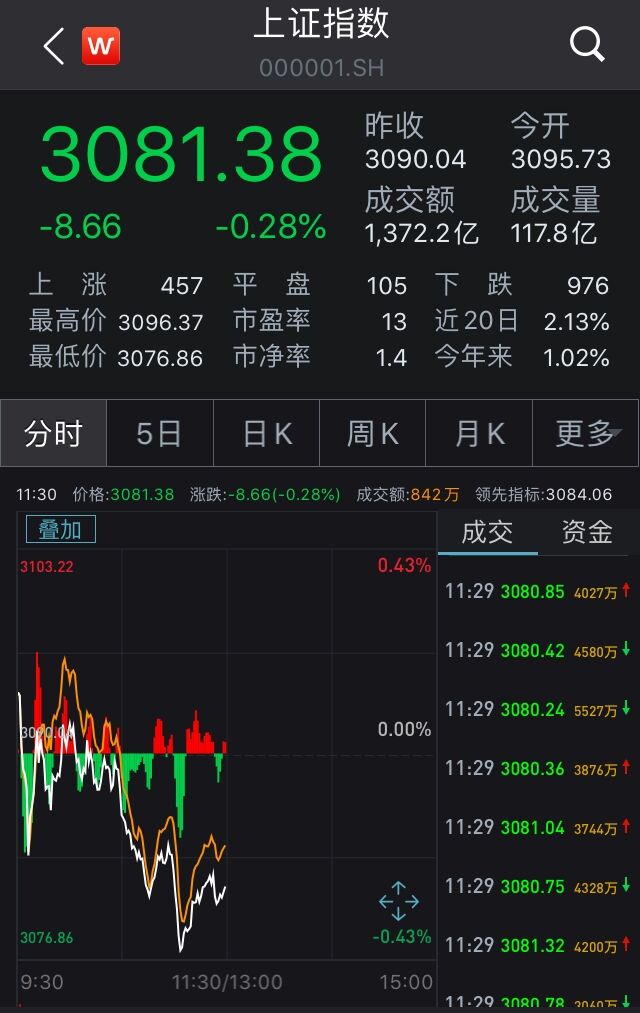Viewport: 640px width, 1013px height.
Task: Expand the chart to full screen
Action: [x=398, y=901]
